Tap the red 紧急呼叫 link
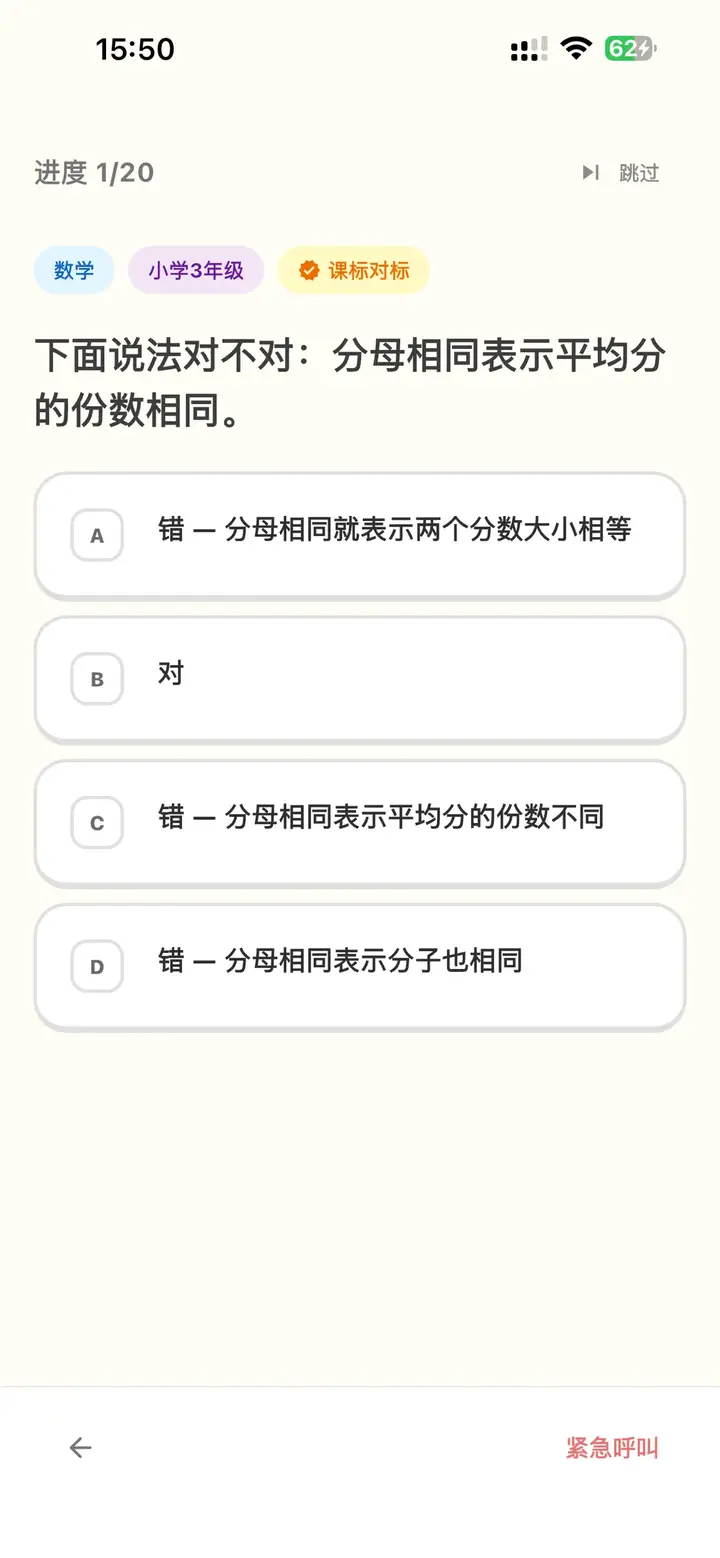720x1558 pixels. click(x=613, y=1447)
